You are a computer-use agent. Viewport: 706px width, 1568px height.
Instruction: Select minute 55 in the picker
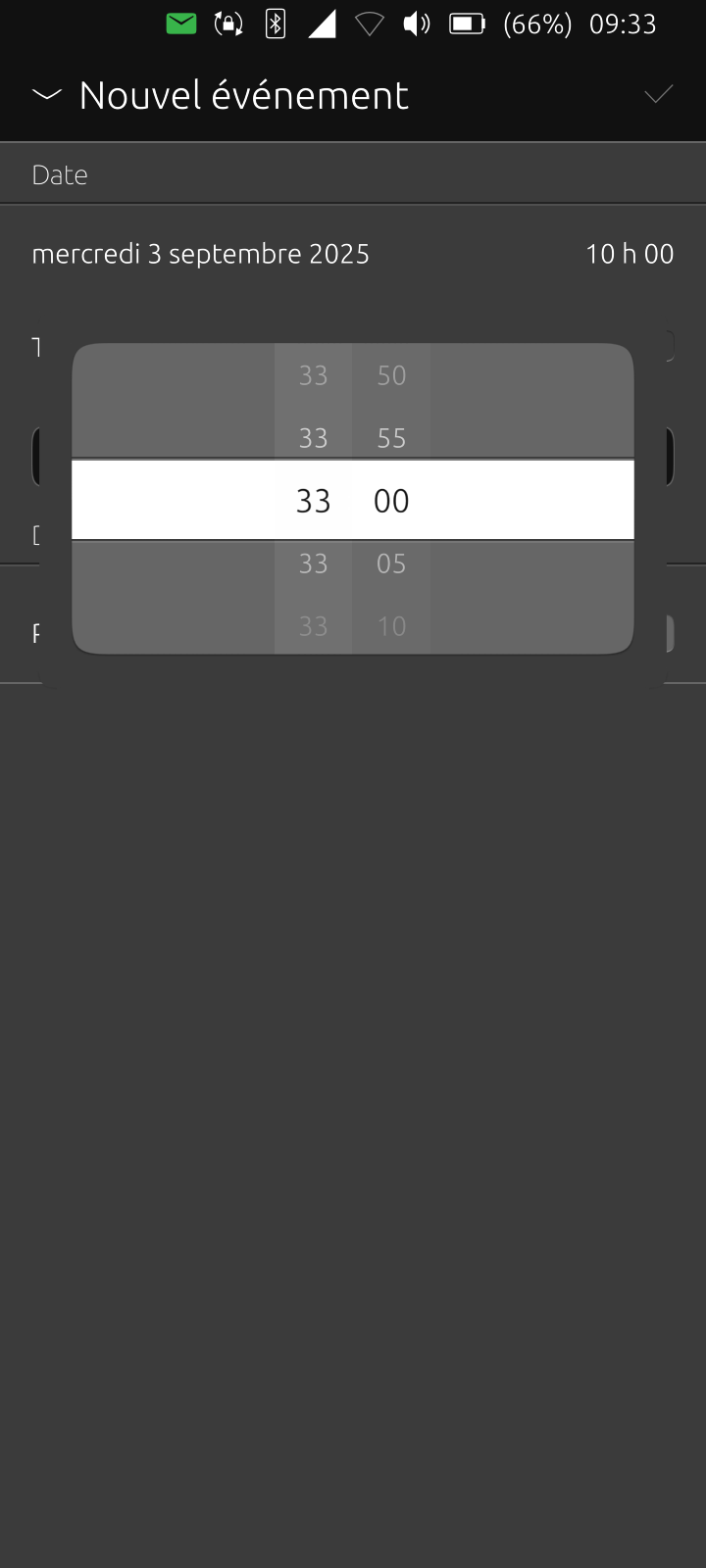tap(391, 438)
